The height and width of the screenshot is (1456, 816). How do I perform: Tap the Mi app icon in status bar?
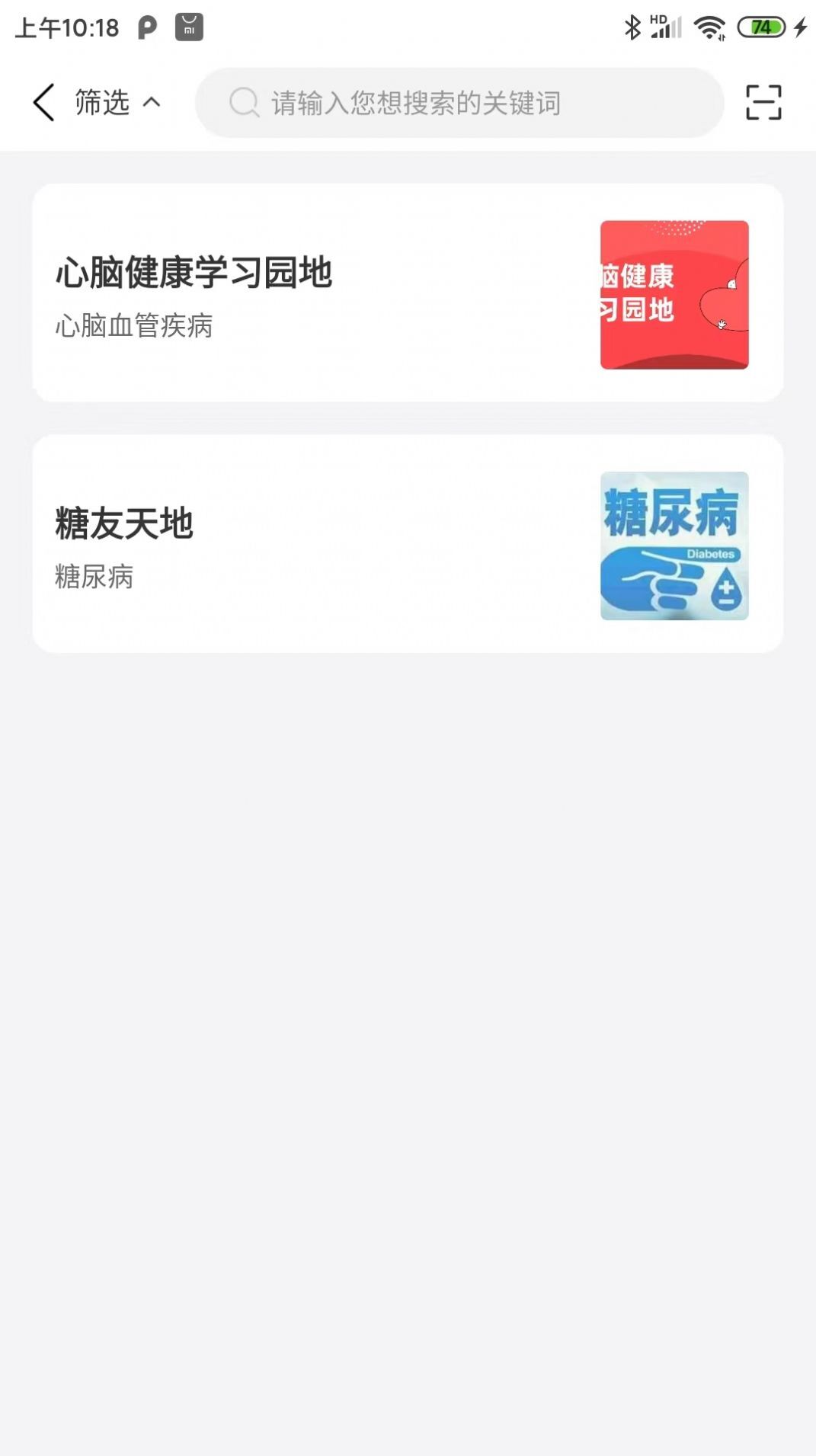[x=187, y=27]
